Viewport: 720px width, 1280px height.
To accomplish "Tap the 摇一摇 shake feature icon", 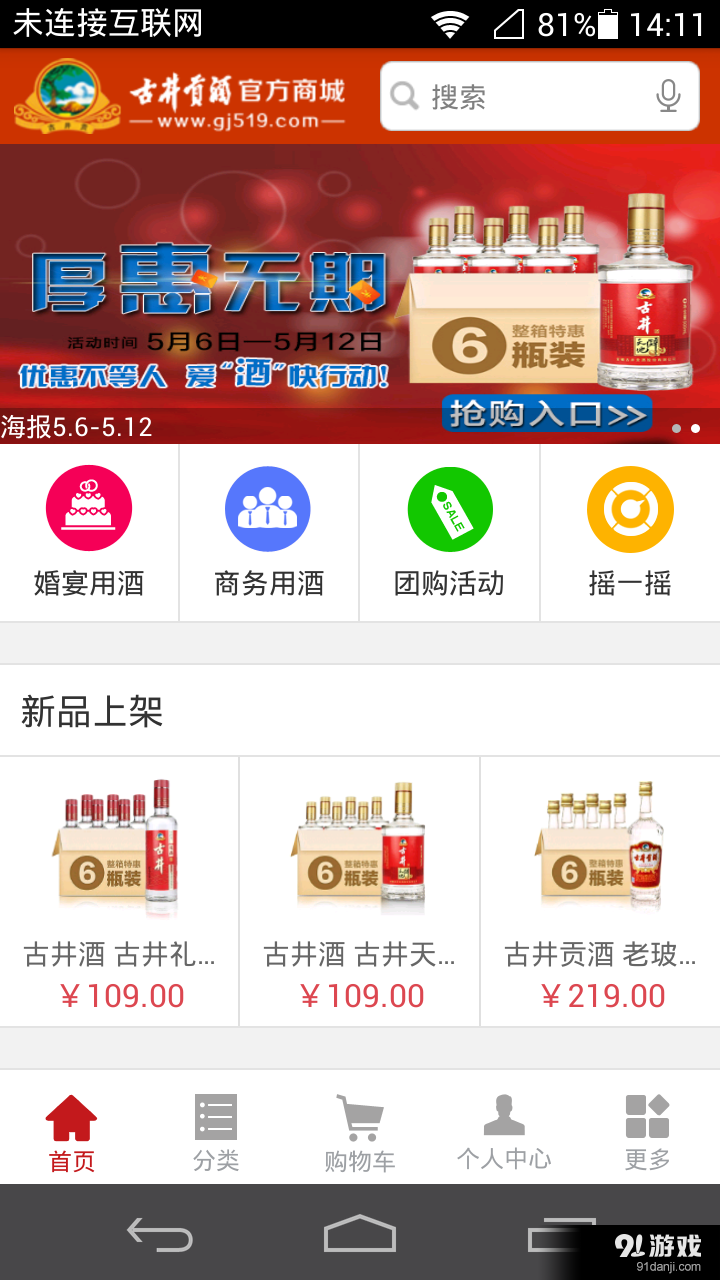I will point(629,508).
